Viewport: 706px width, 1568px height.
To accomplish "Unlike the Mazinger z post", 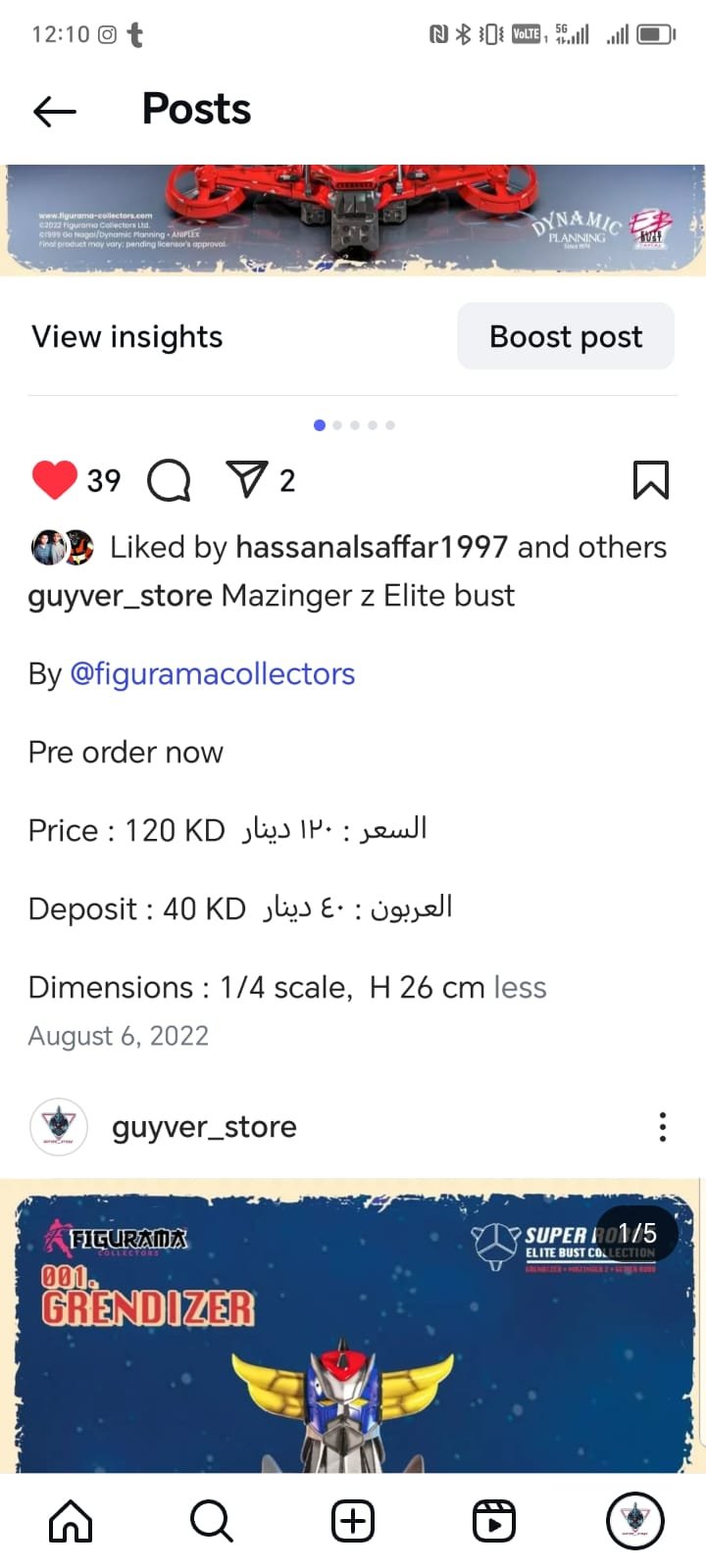I will (54, 480).
